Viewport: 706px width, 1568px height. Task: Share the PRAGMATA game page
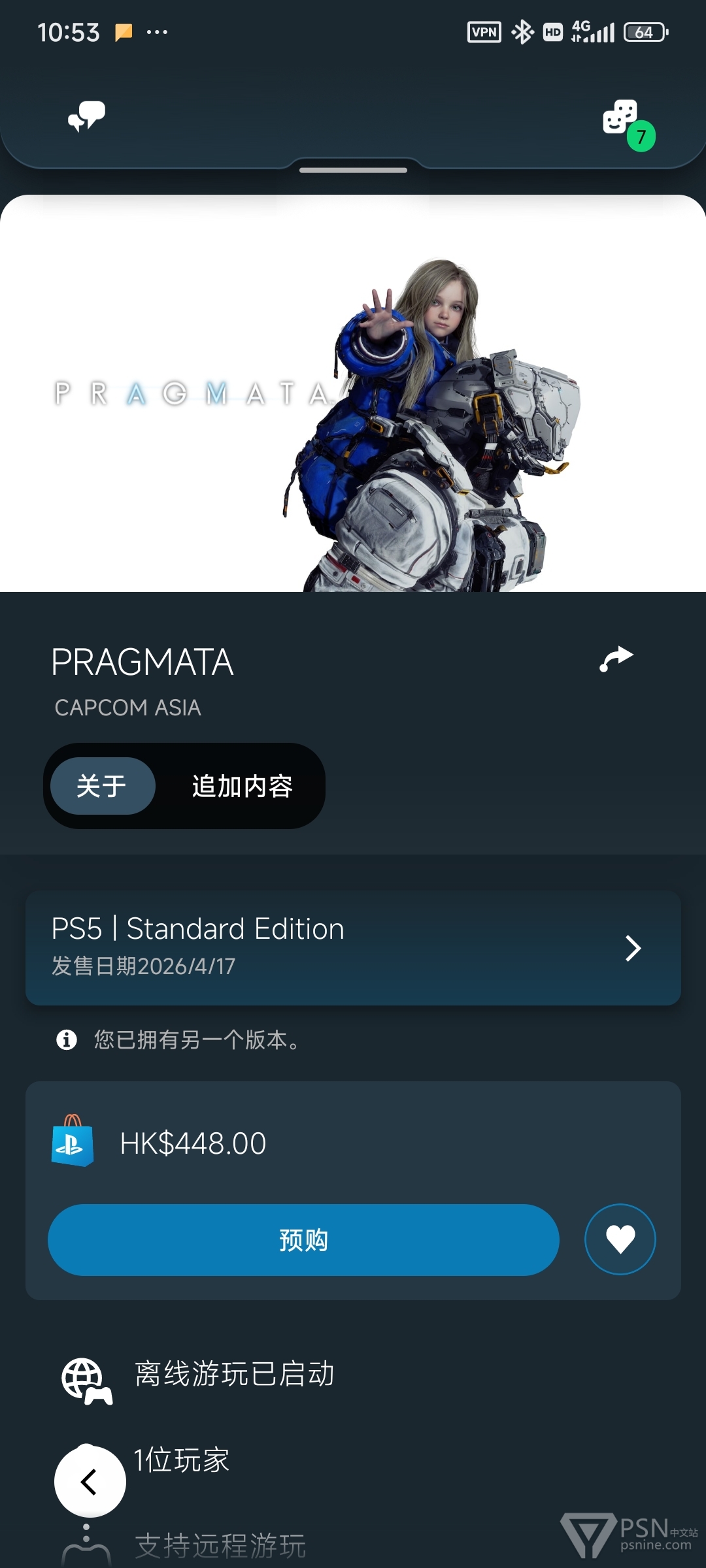coord(616,659)
